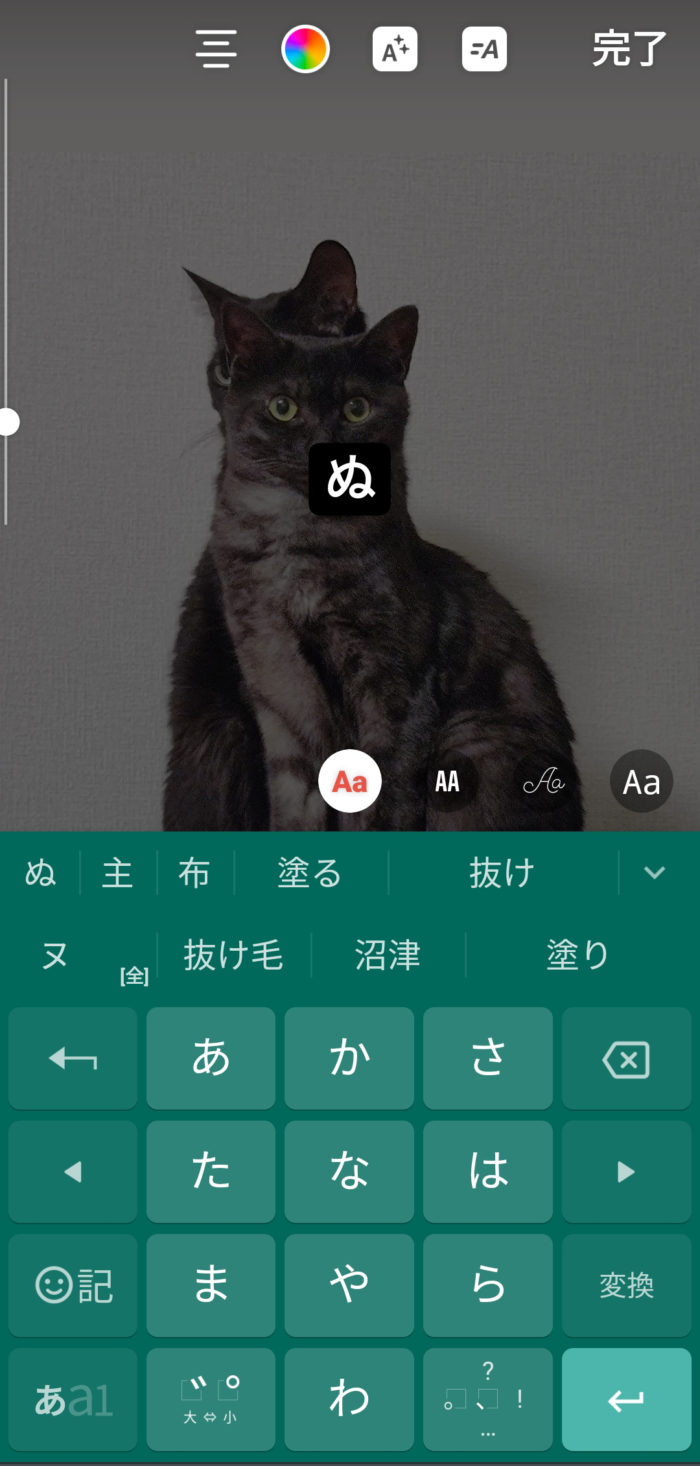Select the red Aa font style
Image resolution: width=700 pixels, height=1466 pixels.
pos(350,781)
